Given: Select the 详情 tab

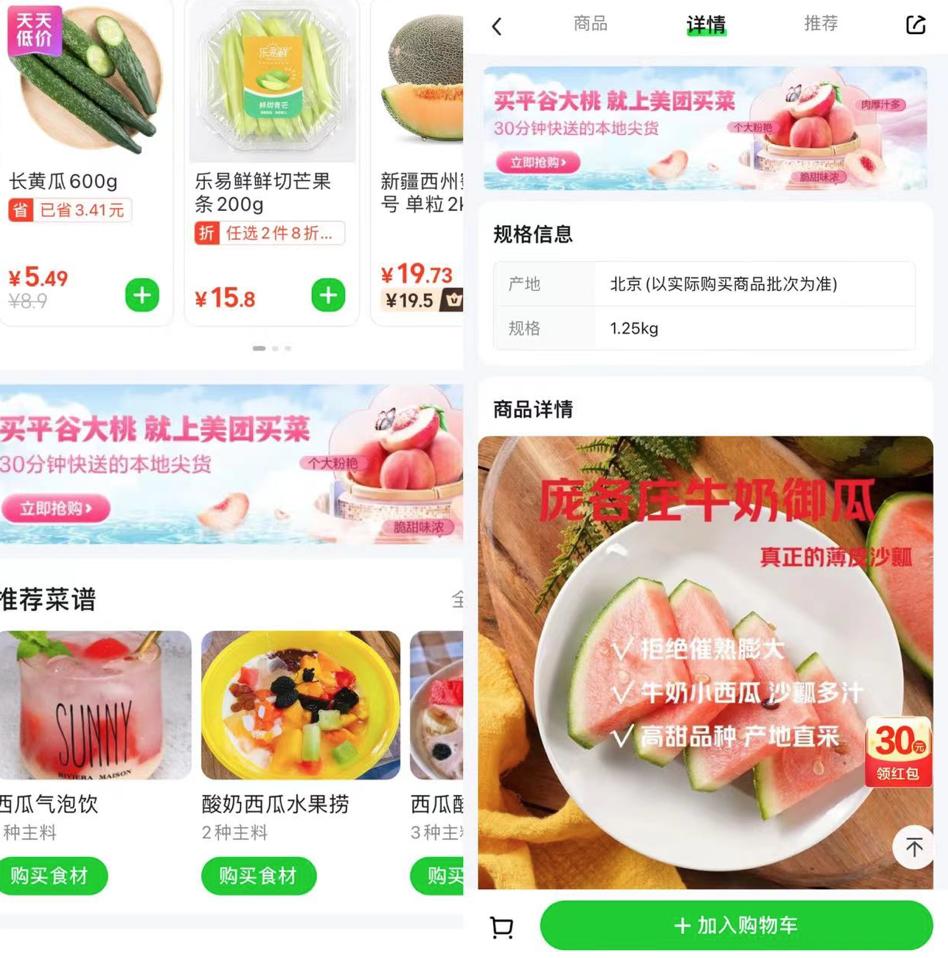Looking at the screenshot, I should [x=706, y=25].
